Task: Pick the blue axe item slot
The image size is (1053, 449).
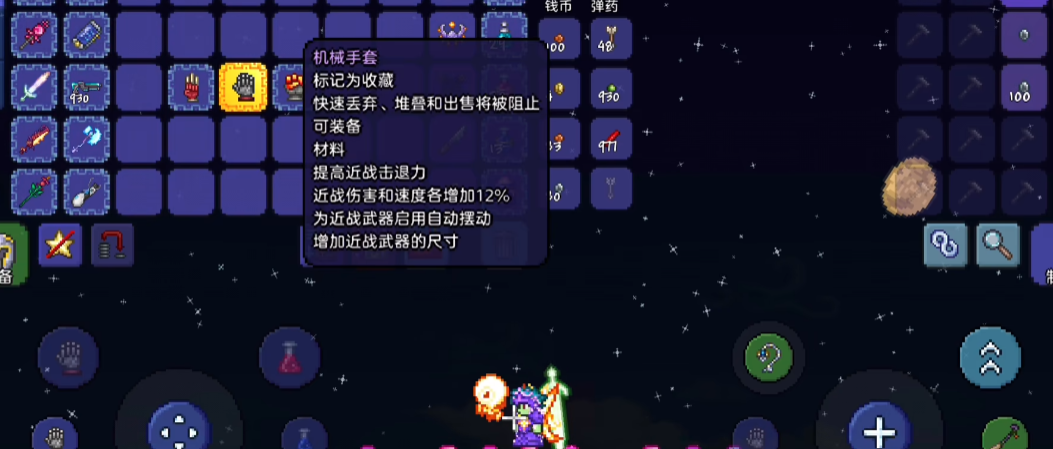Action: point(87,140)
